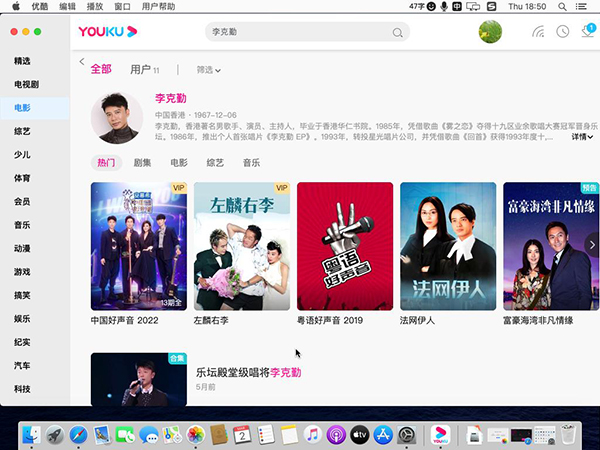Open watch history clock icon
Viewport: 600px width, 450px height.
point(564,32)
